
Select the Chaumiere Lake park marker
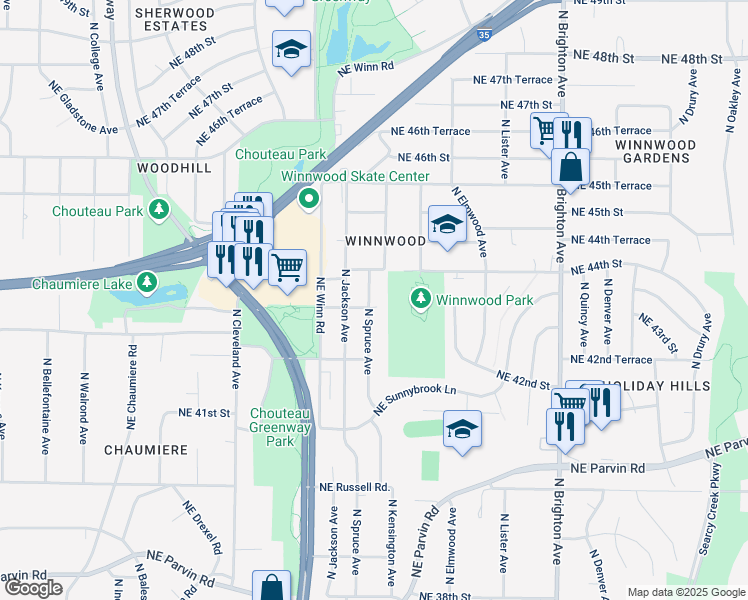[x=148, y=282]
